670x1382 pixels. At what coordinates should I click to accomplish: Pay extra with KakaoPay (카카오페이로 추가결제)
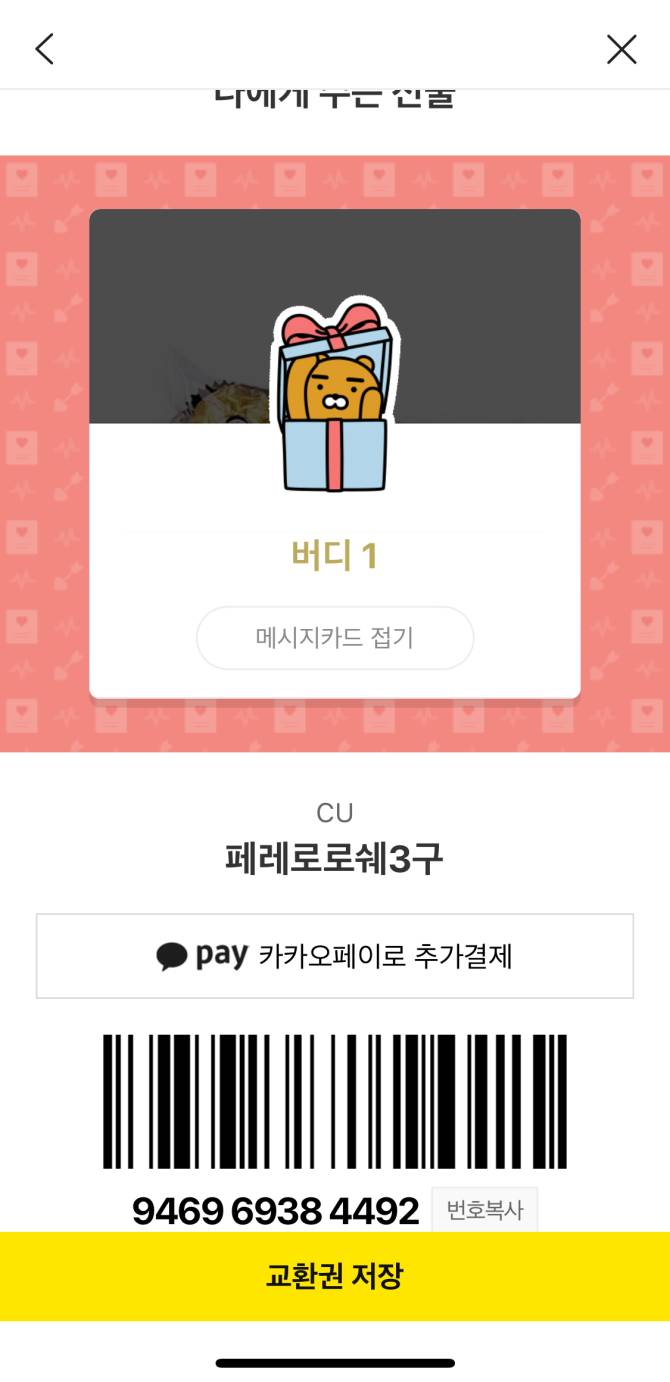point(335,956)
